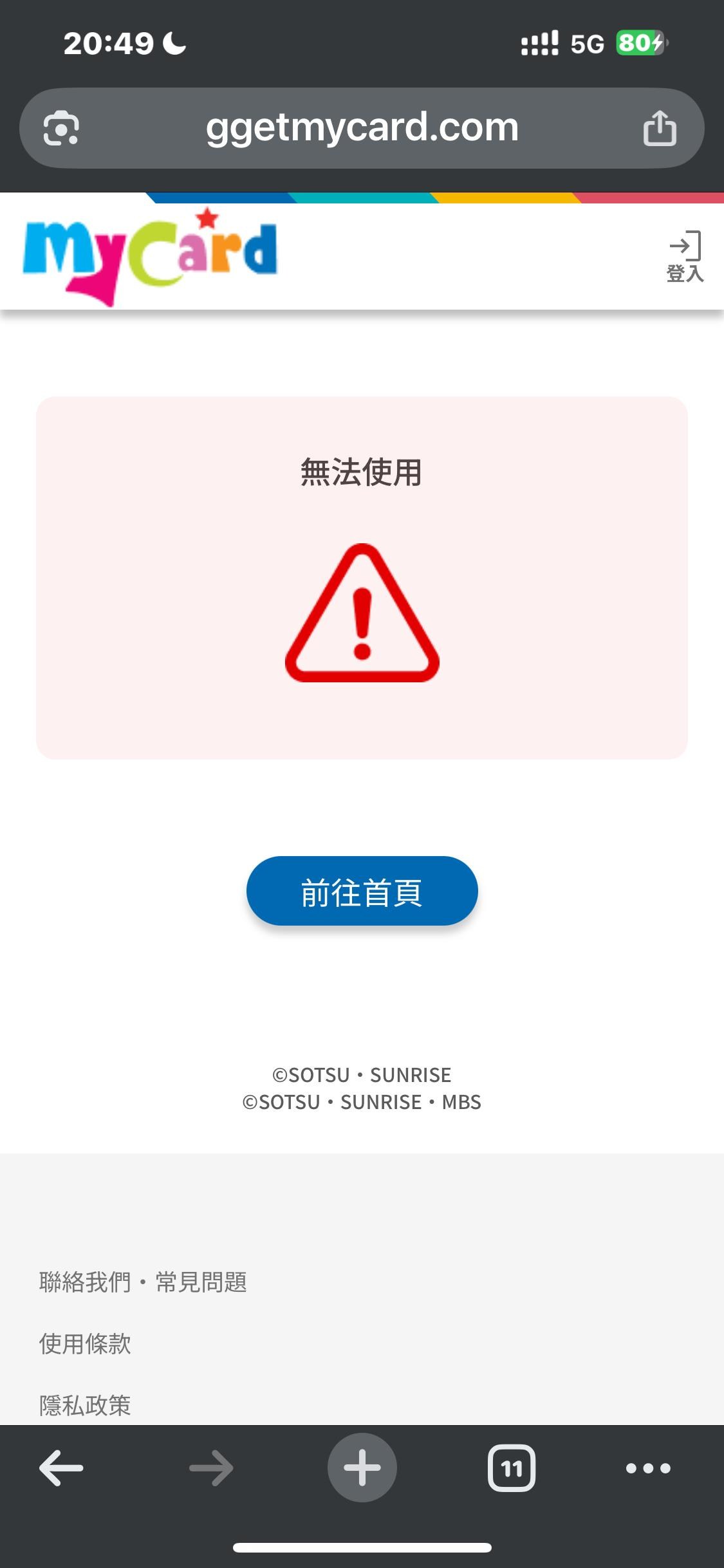Open the 使用條款 terms link
Viewport: 724px width, 1568px height.
[x=84, y=1343]
